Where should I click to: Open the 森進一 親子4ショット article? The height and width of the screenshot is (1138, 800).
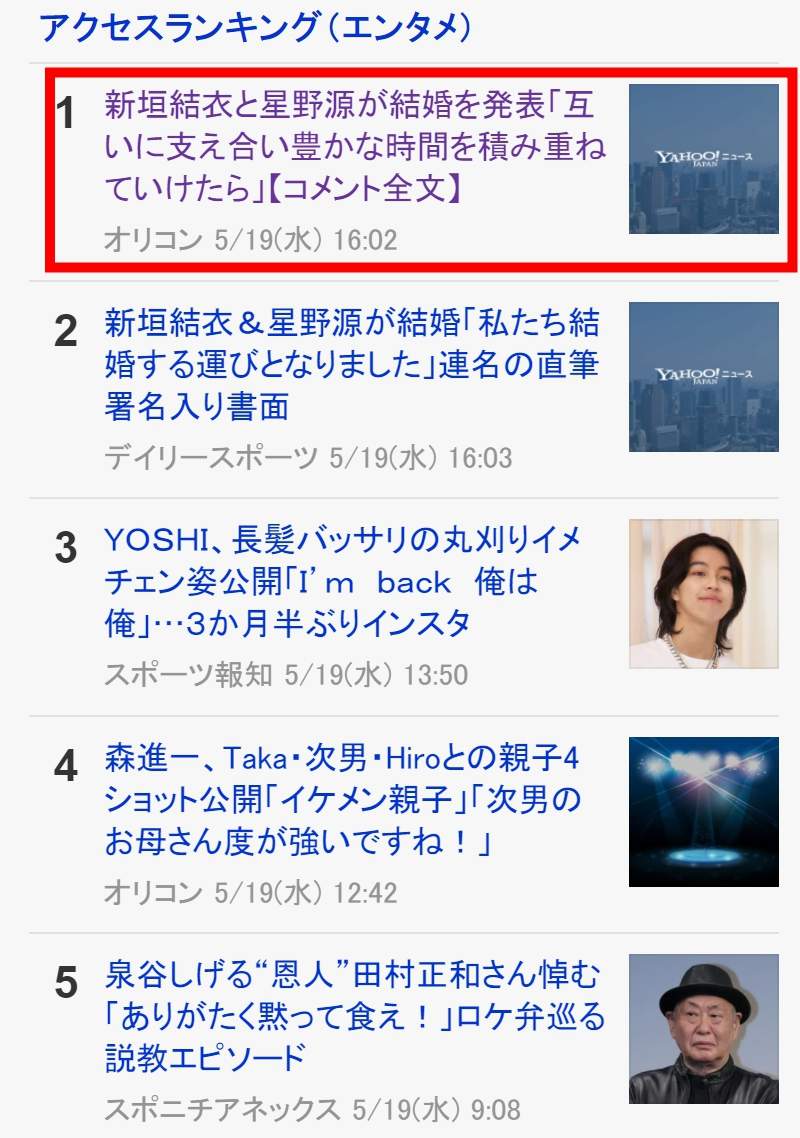click(x=342, y=800)
